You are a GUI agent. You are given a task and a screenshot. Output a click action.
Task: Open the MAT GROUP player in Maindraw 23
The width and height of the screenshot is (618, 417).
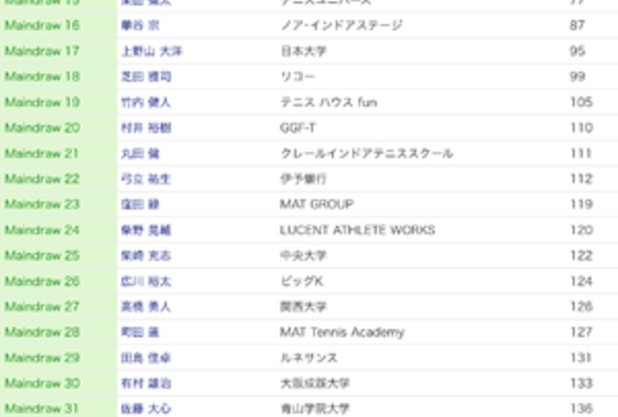pyautogui.click(x=139, y=204)
